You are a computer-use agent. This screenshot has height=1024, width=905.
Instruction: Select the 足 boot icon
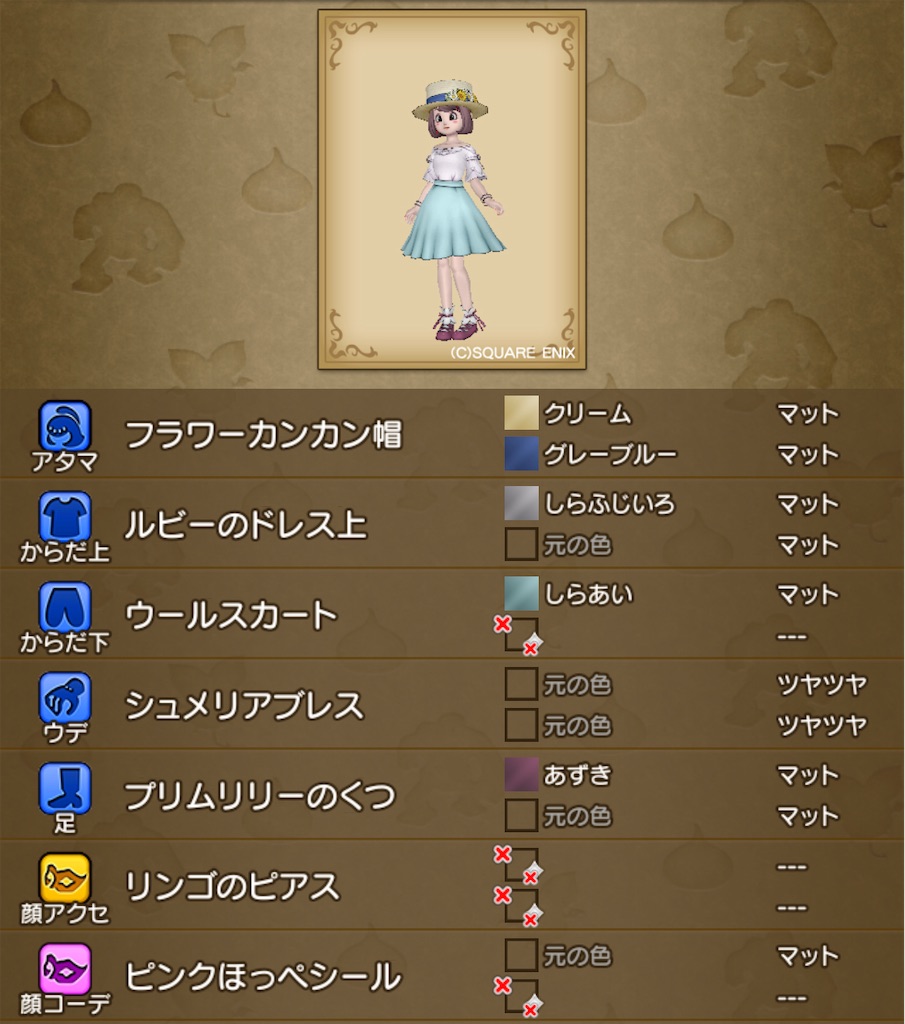tap(62, 787)
